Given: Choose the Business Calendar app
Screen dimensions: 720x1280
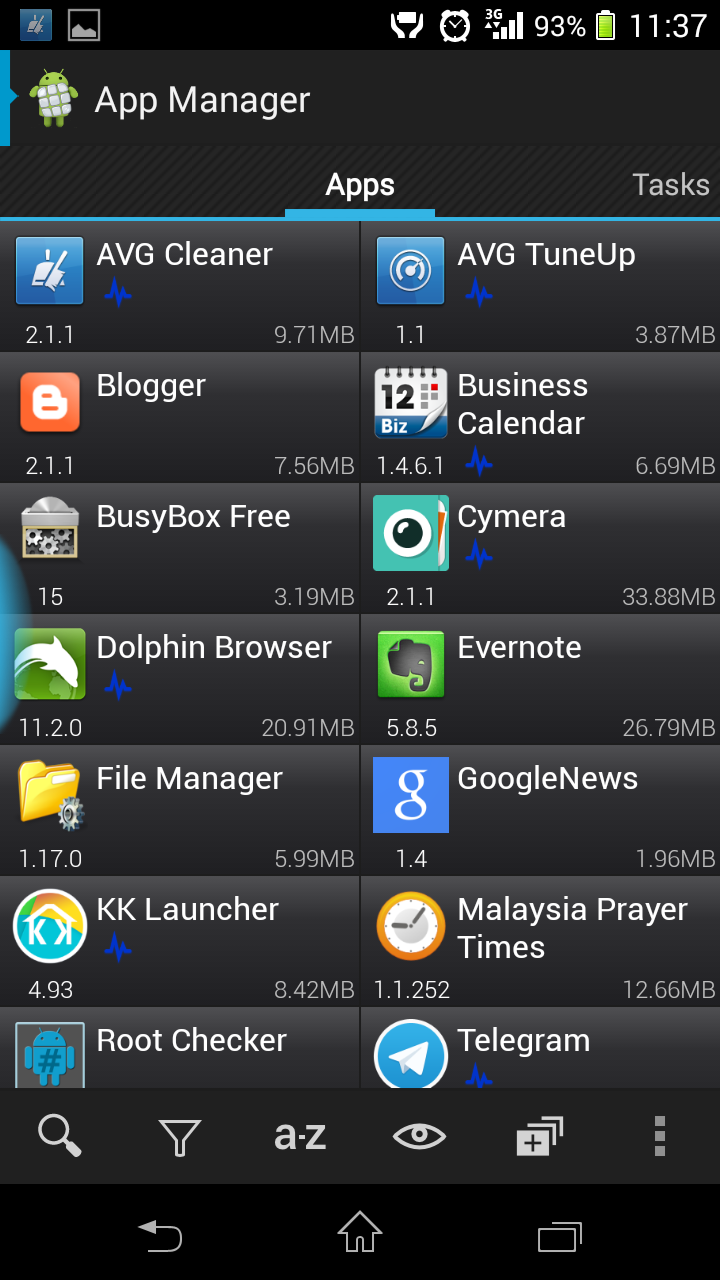Looking at the screenshot, I should click(540, 417).
